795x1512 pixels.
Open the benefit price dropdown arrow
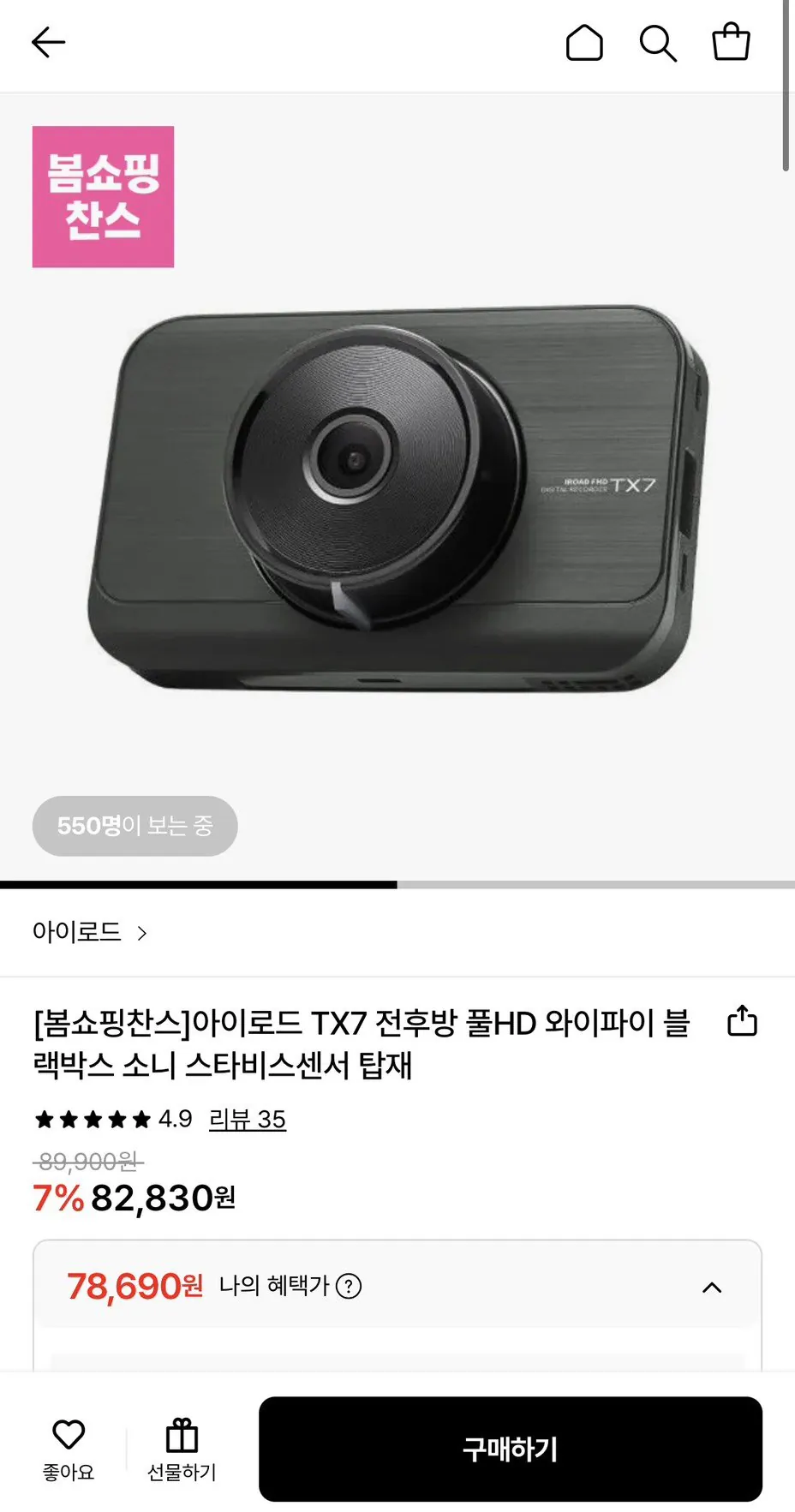coord(712,1286)
